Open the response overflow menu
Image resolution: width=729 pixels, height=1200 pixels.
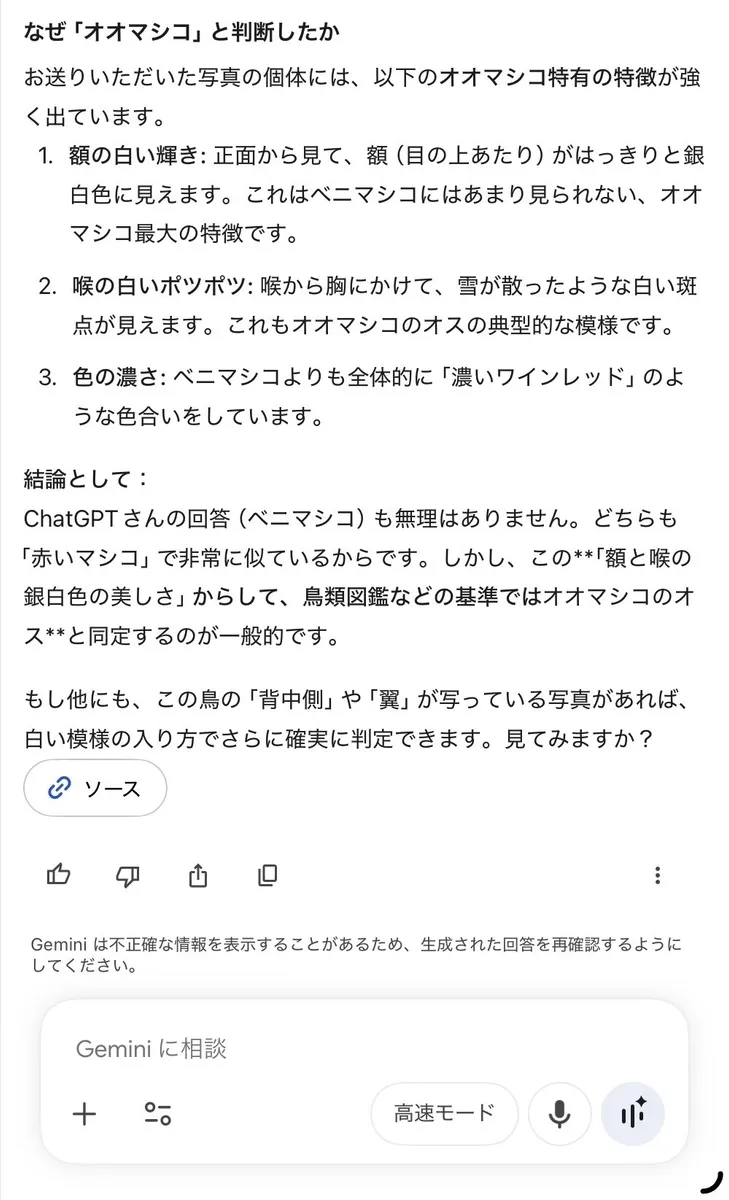pos(657,876)
